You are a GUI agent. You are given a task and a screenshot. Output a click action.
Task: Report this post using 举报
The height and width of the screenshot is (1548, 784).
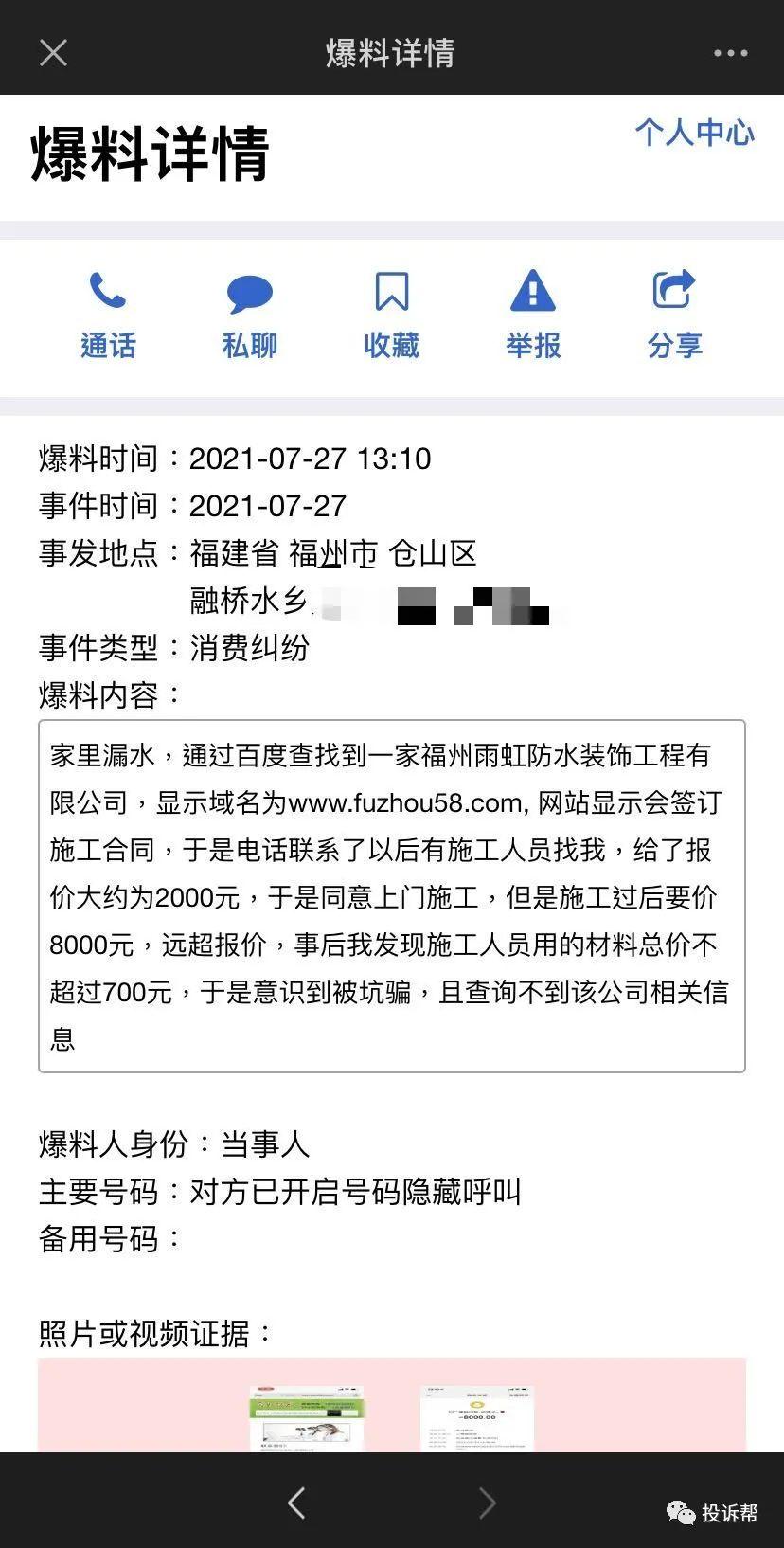[x=533, y=316]
